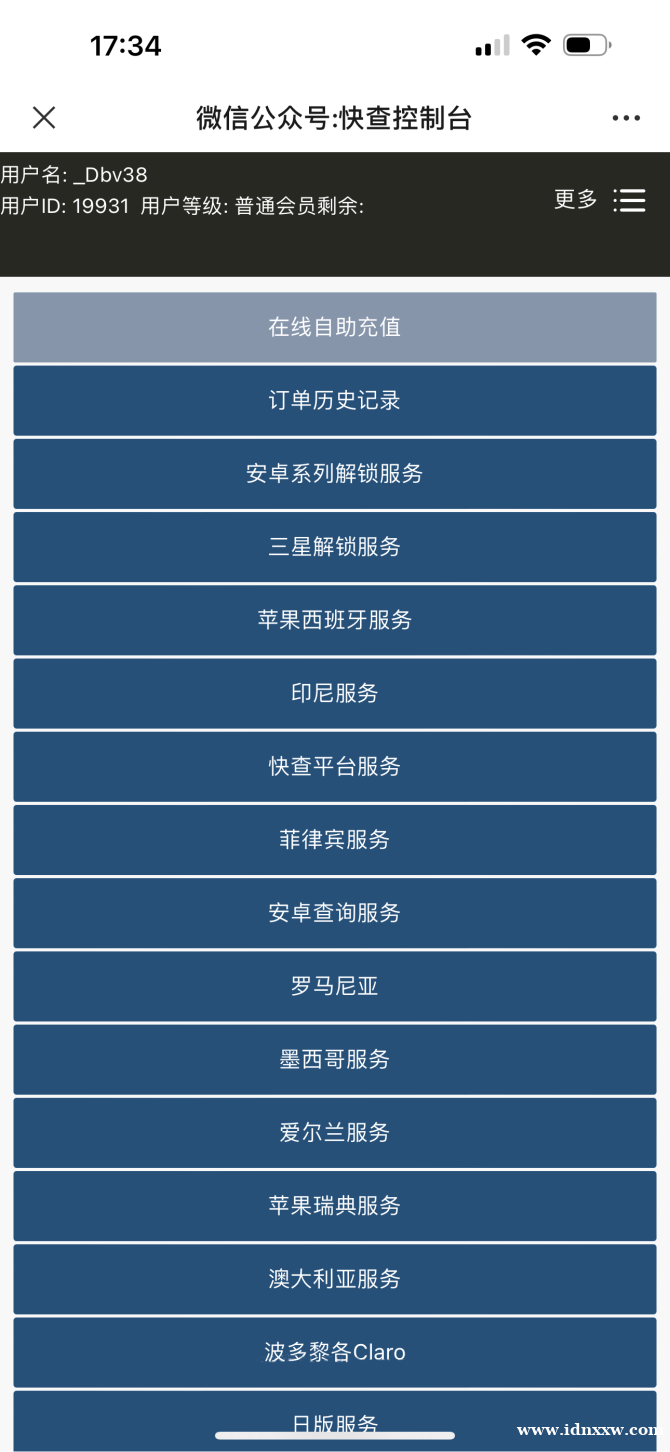Select 安卓系列解锁服务
The image size is (670, 1452).
pos(335,473)
